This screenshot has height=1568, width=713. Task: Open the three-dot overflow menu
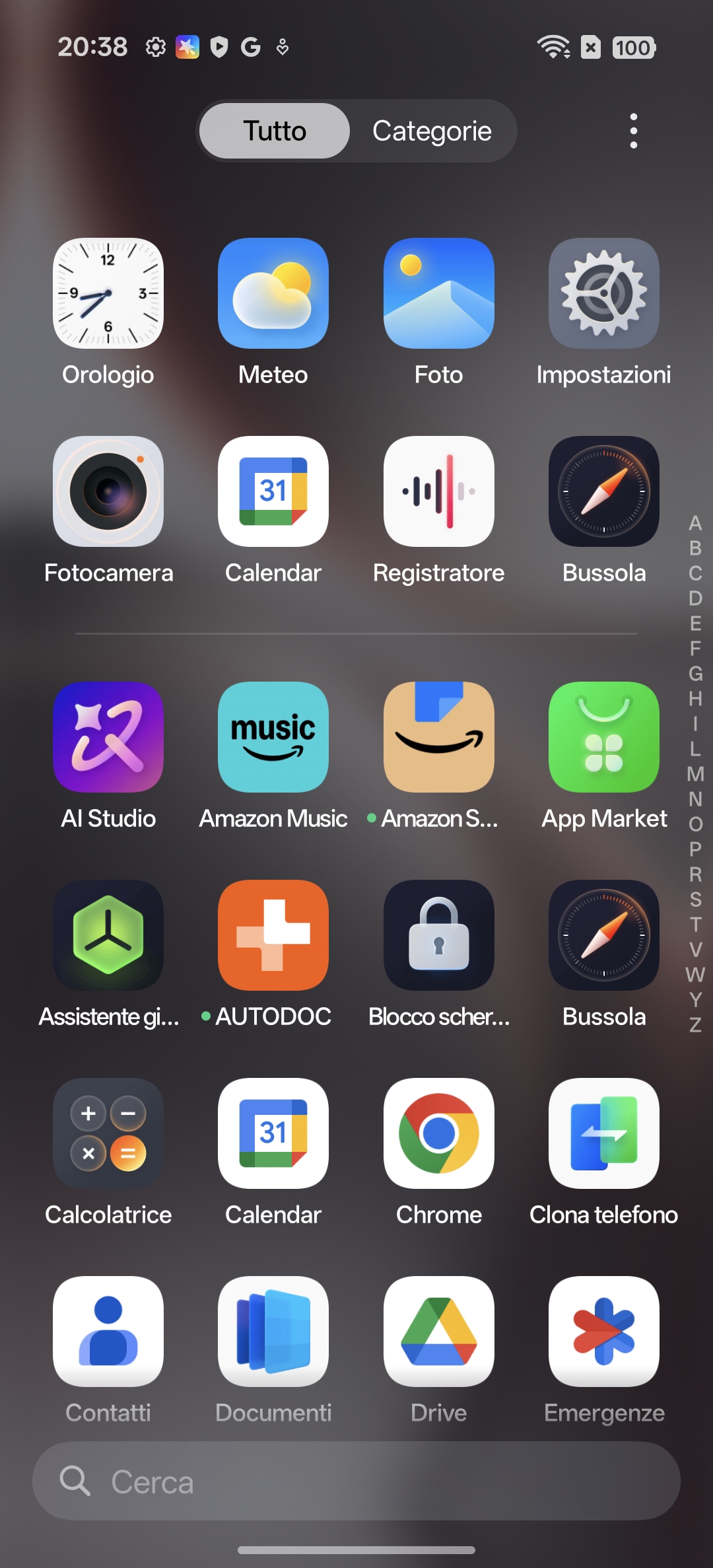tap(633, 131)
